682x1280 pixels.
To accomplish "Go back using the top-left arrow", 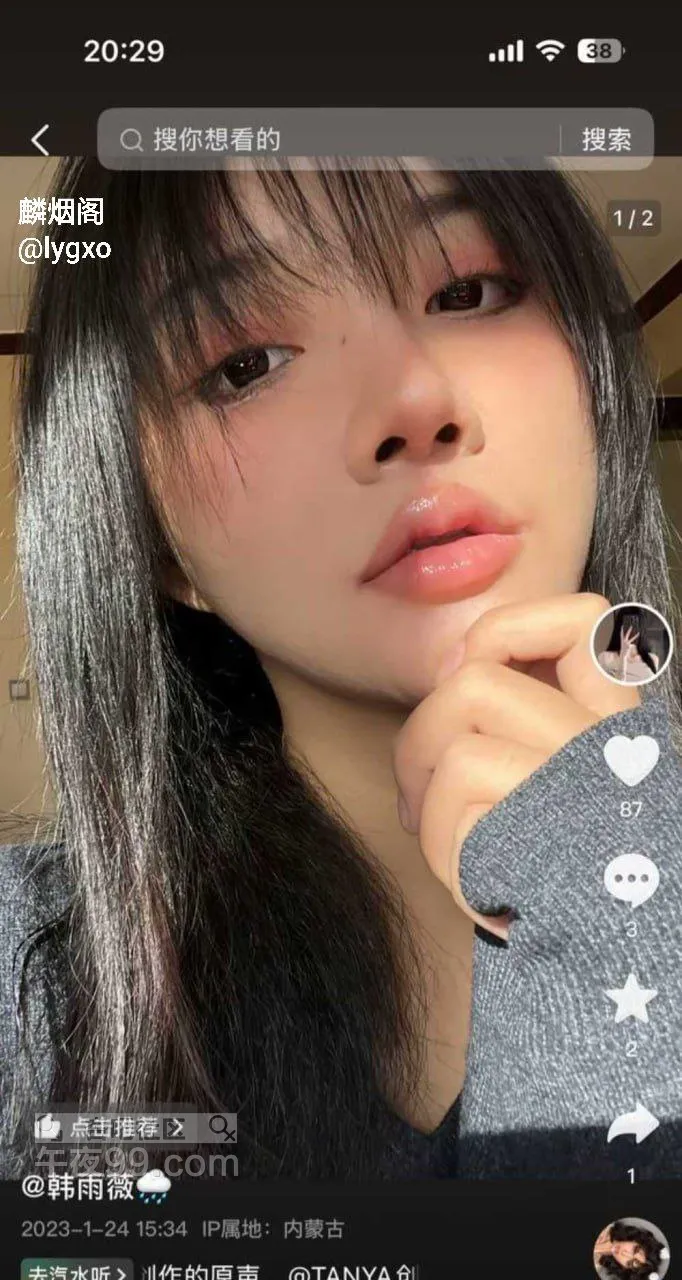I will [x=40, y=140].
